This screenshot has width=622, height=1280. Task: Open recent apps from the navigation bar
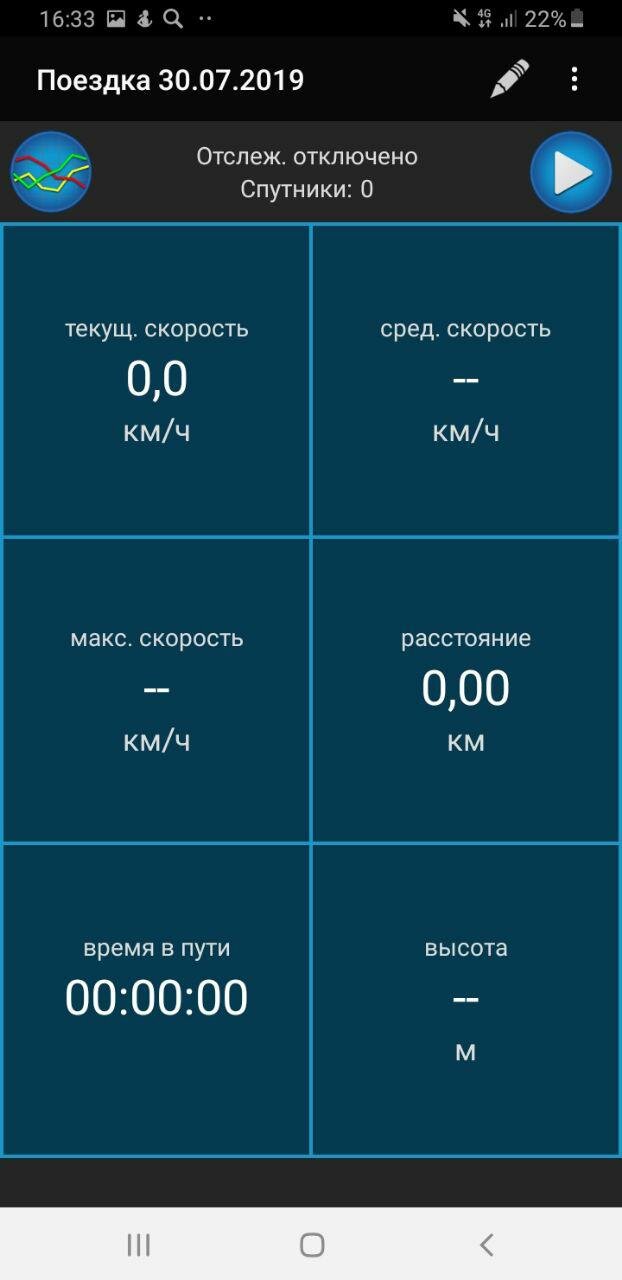pos(138,1244)
